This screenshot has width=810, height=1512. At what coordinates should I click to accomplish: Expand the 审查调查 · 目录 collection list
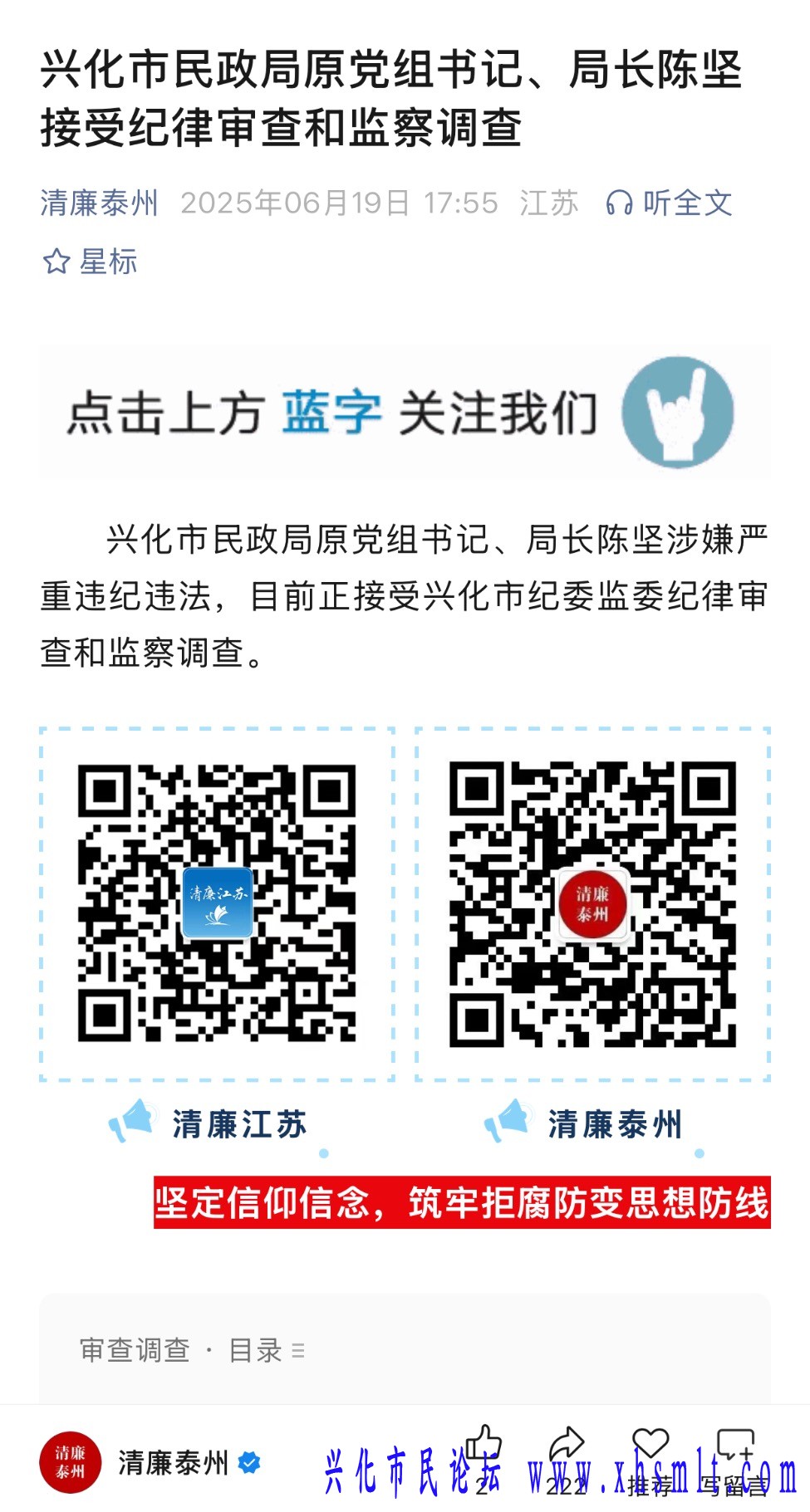(192, 1351)
